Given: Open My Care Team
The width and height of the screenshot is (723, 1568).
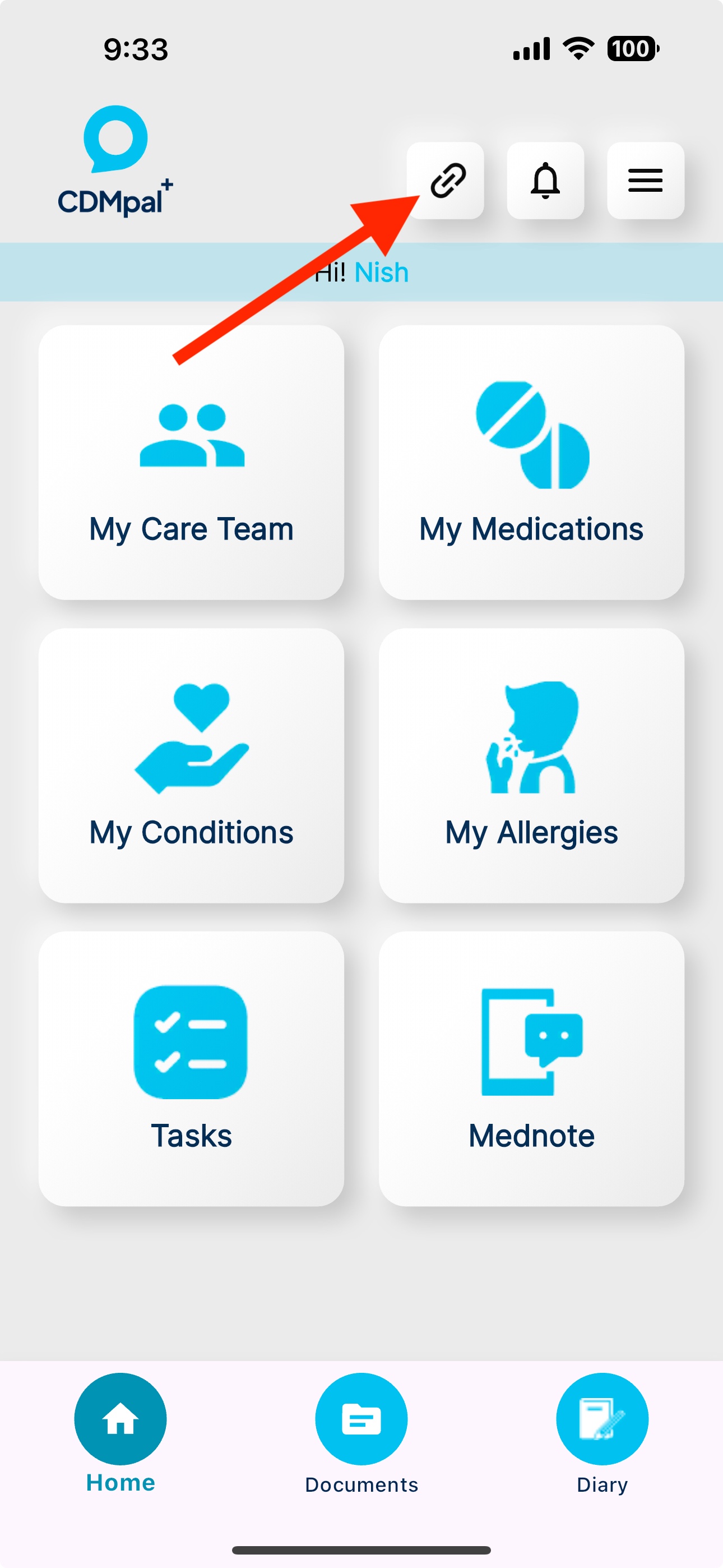Looking at the screenshot, I should click(x=191, y=463).
